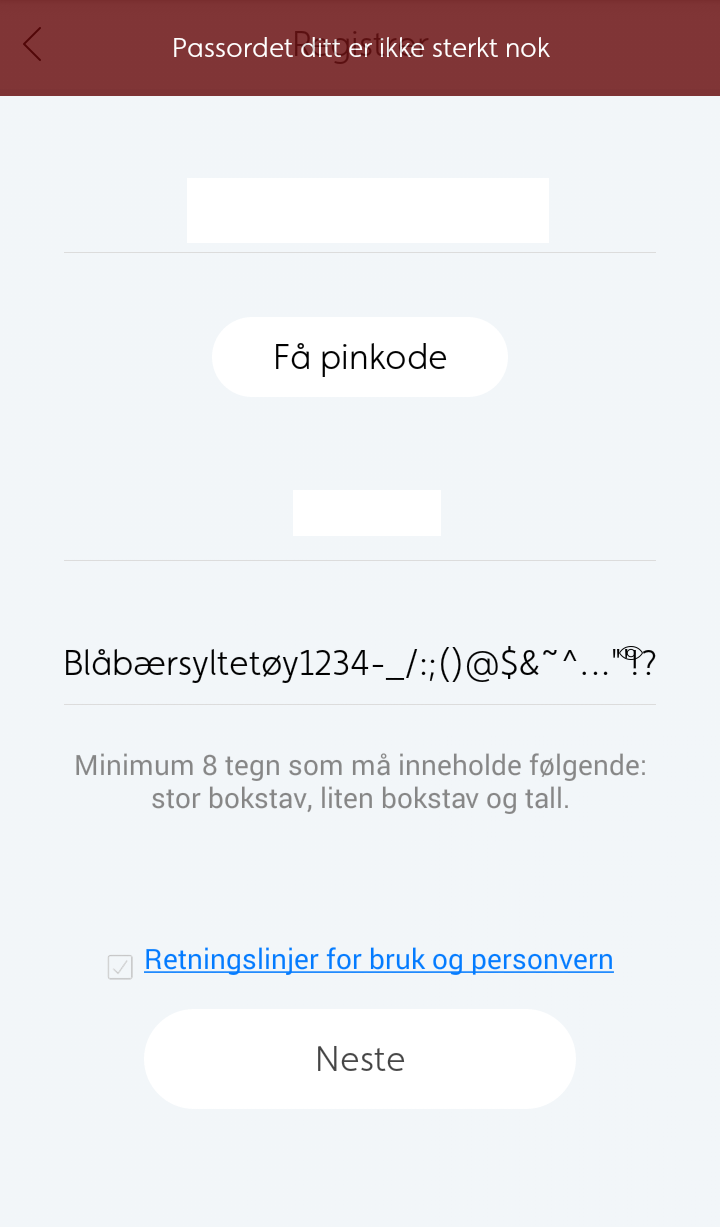
Task: Open Retningslinjer for bruk og personvern
Action: click(x=379, y=960)
